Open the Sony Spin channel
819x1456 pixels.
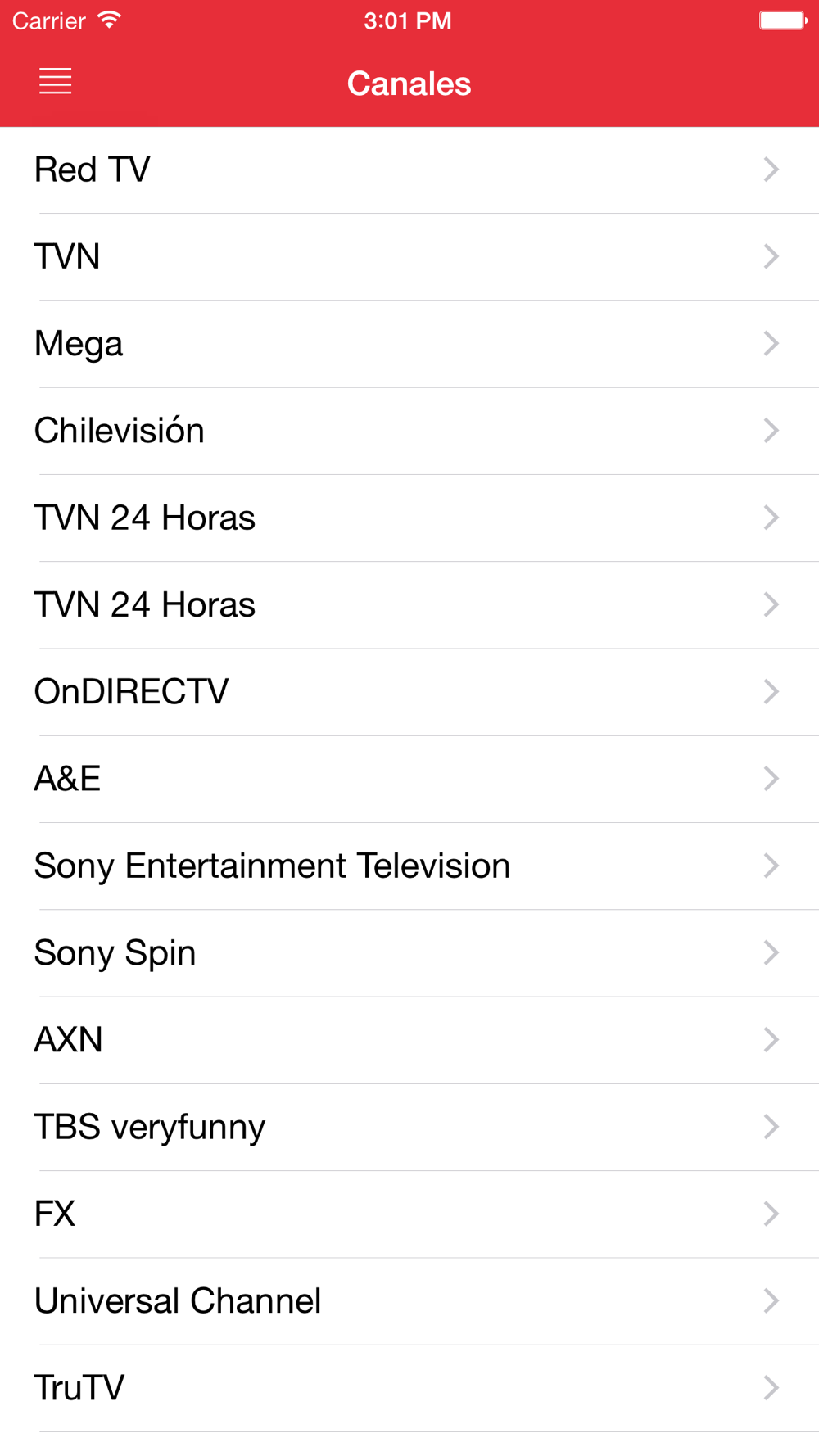coord(409,953)
